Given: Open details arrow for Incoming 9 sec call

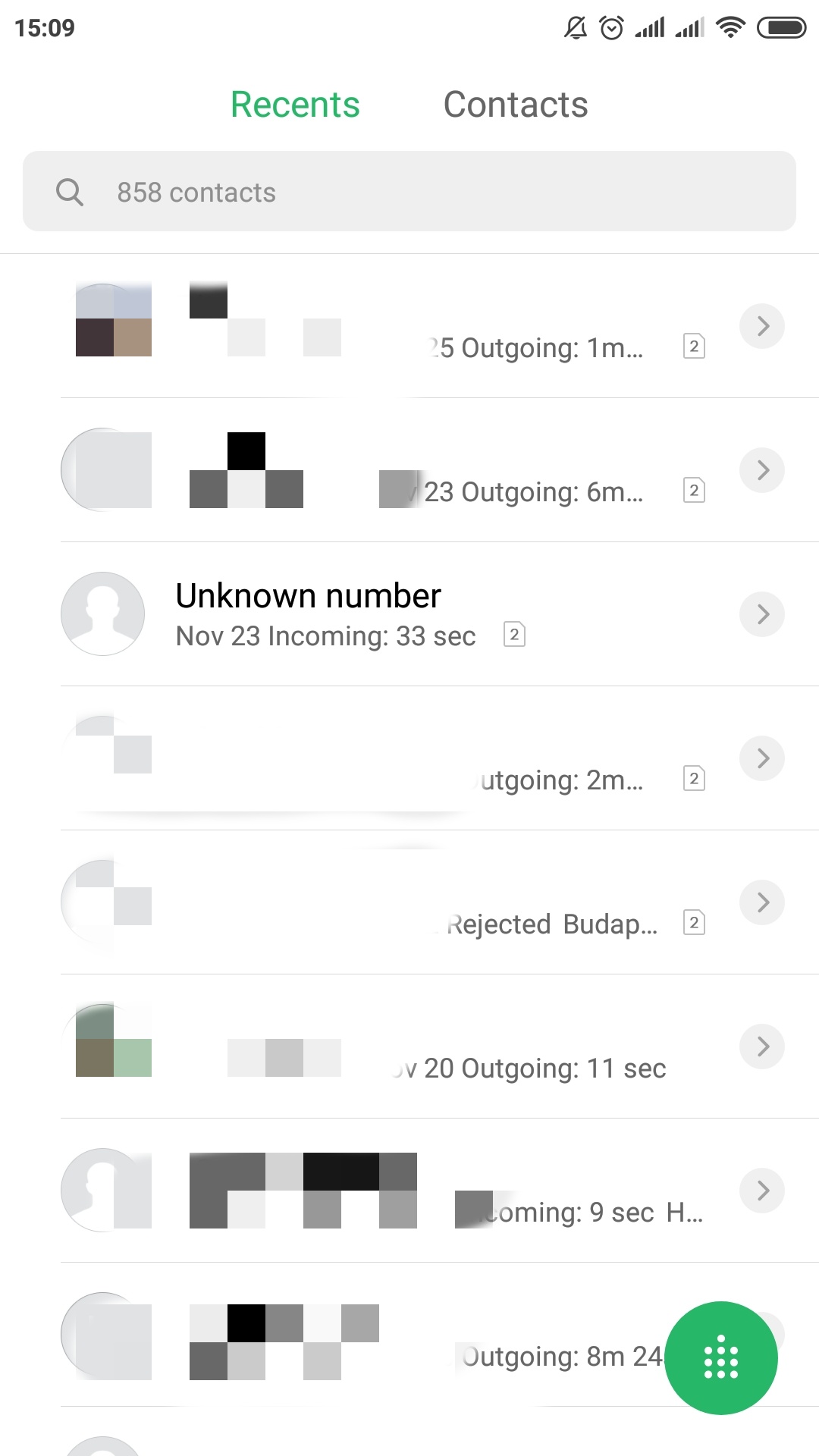Looking at the screenshot, I should (x=762, y=1191).
